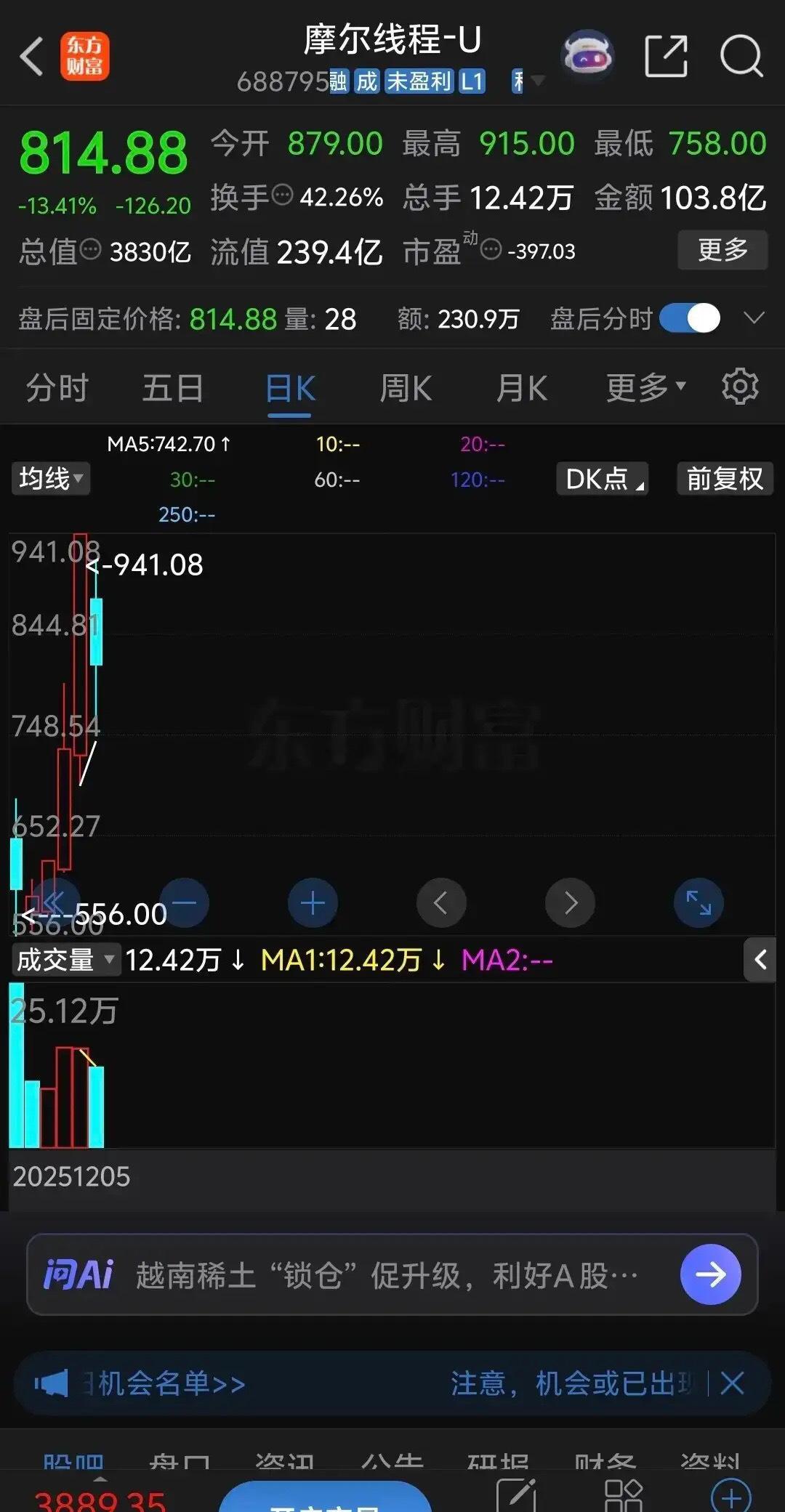Open the AI assistant robot icon
Screen dimensions: 785x1512
pos(589,53)
